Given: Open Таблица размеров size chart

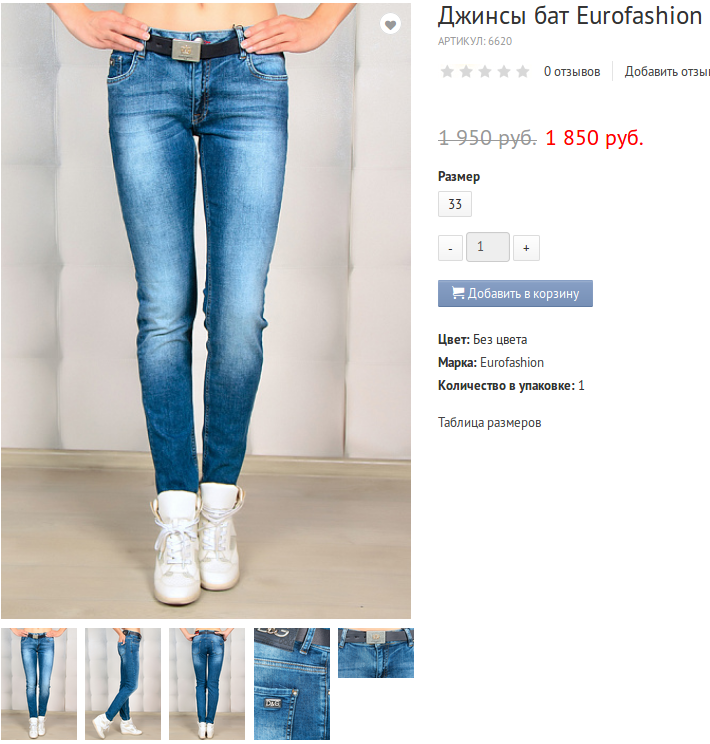Looking at the screenshot, I should [489, 423].
